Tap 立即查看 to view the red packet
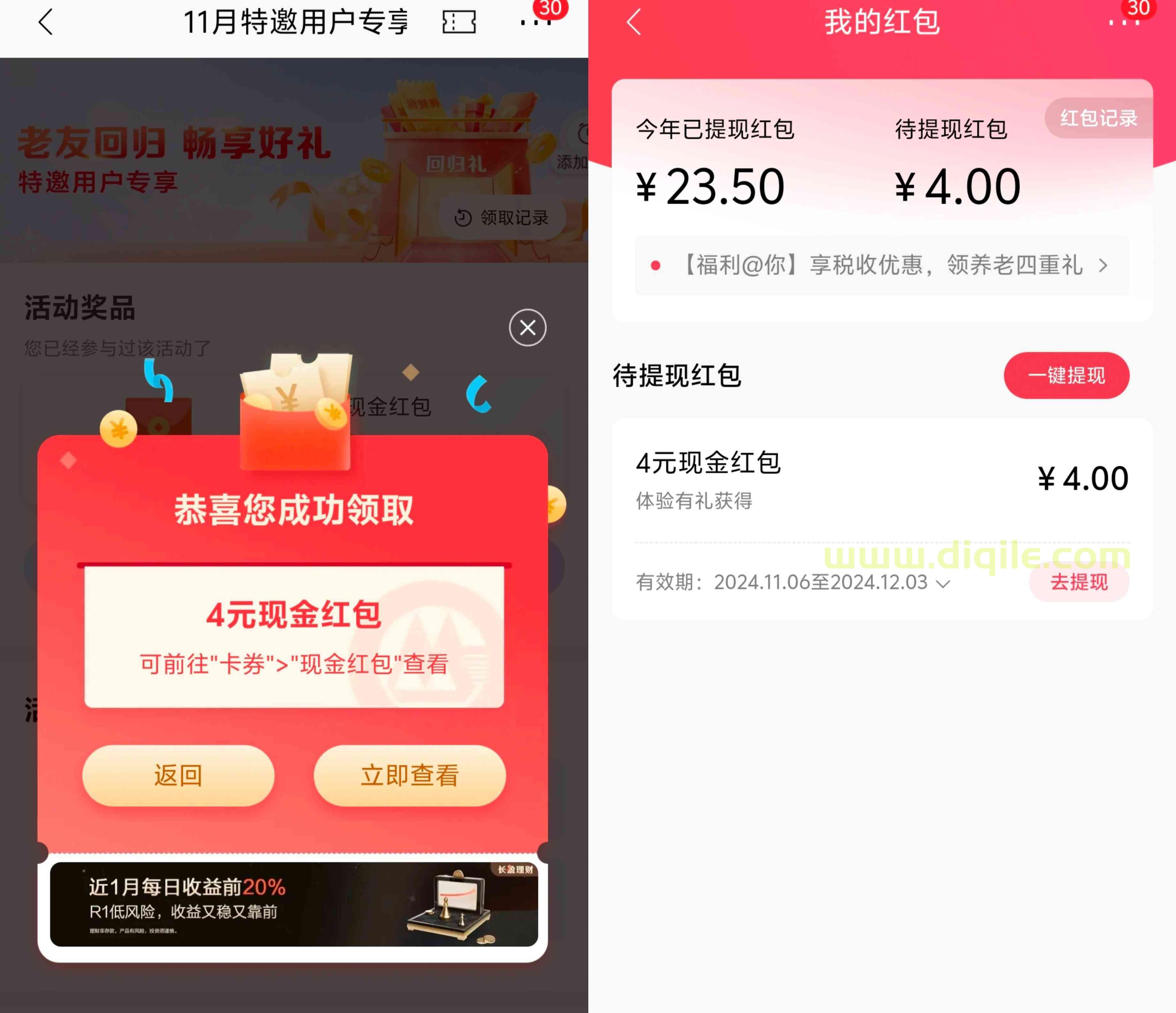This screenshot has height=1013, width=1176. 409,775
